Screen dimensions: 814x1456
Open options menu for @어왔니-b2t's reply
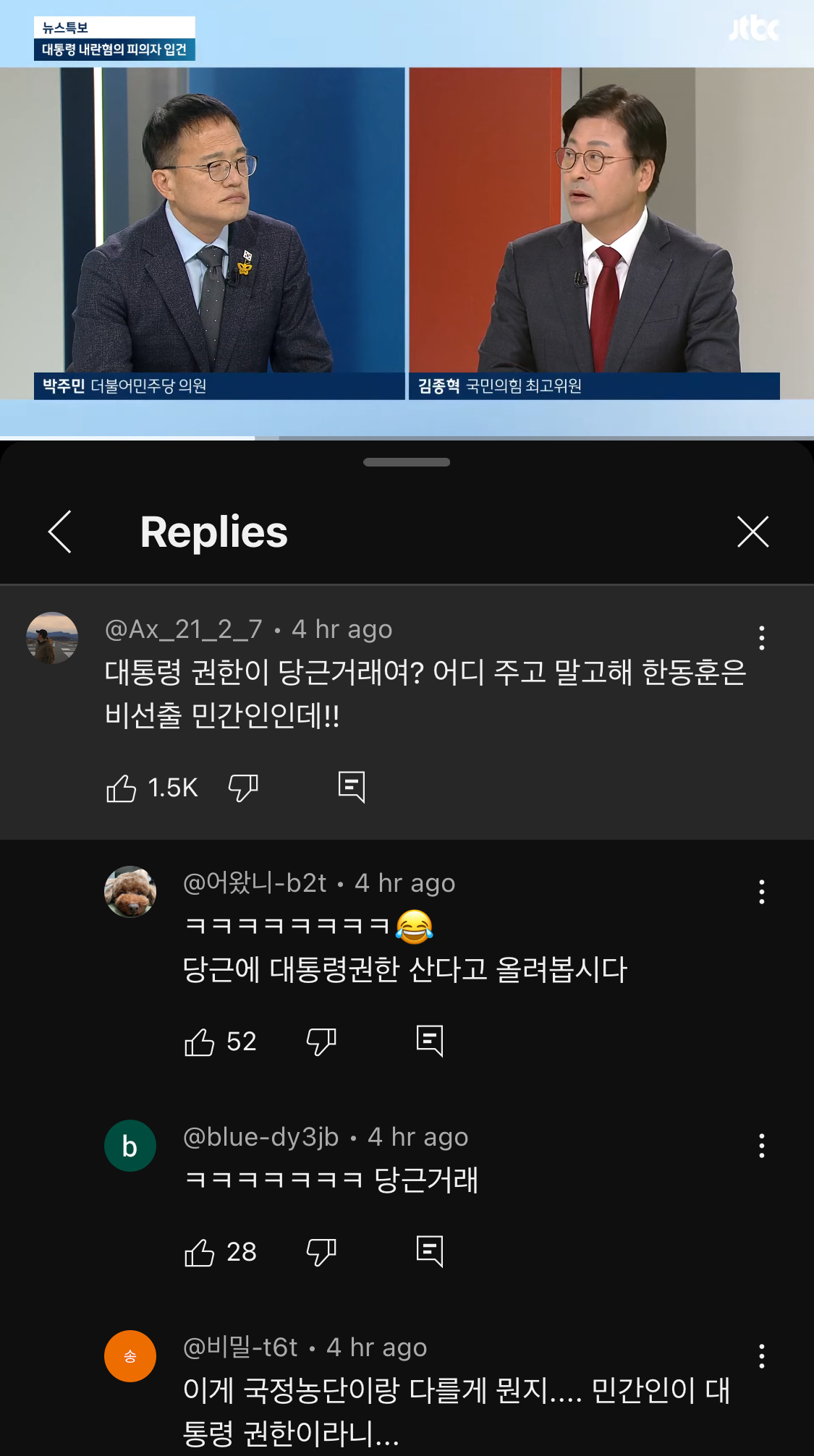[761, 891]
